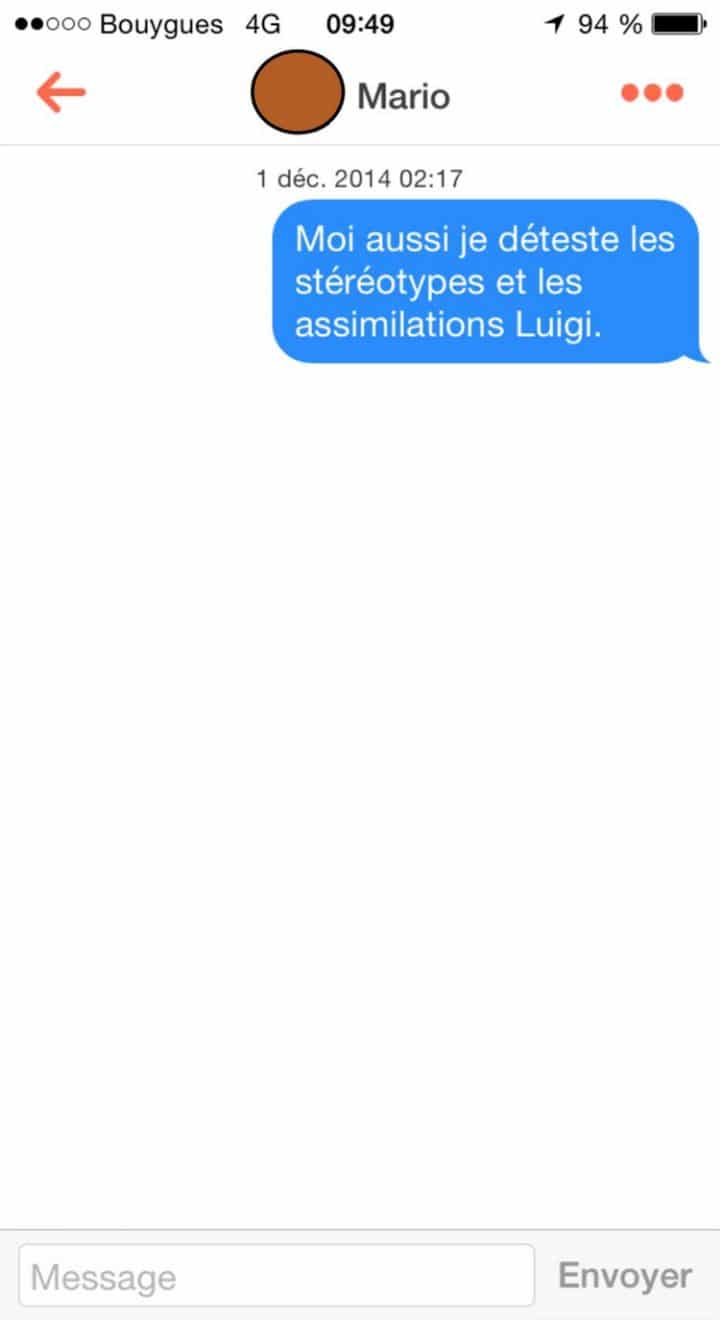720x1320 pixels.
Task: Open Mario's profile picture
Action: [296, 93]
